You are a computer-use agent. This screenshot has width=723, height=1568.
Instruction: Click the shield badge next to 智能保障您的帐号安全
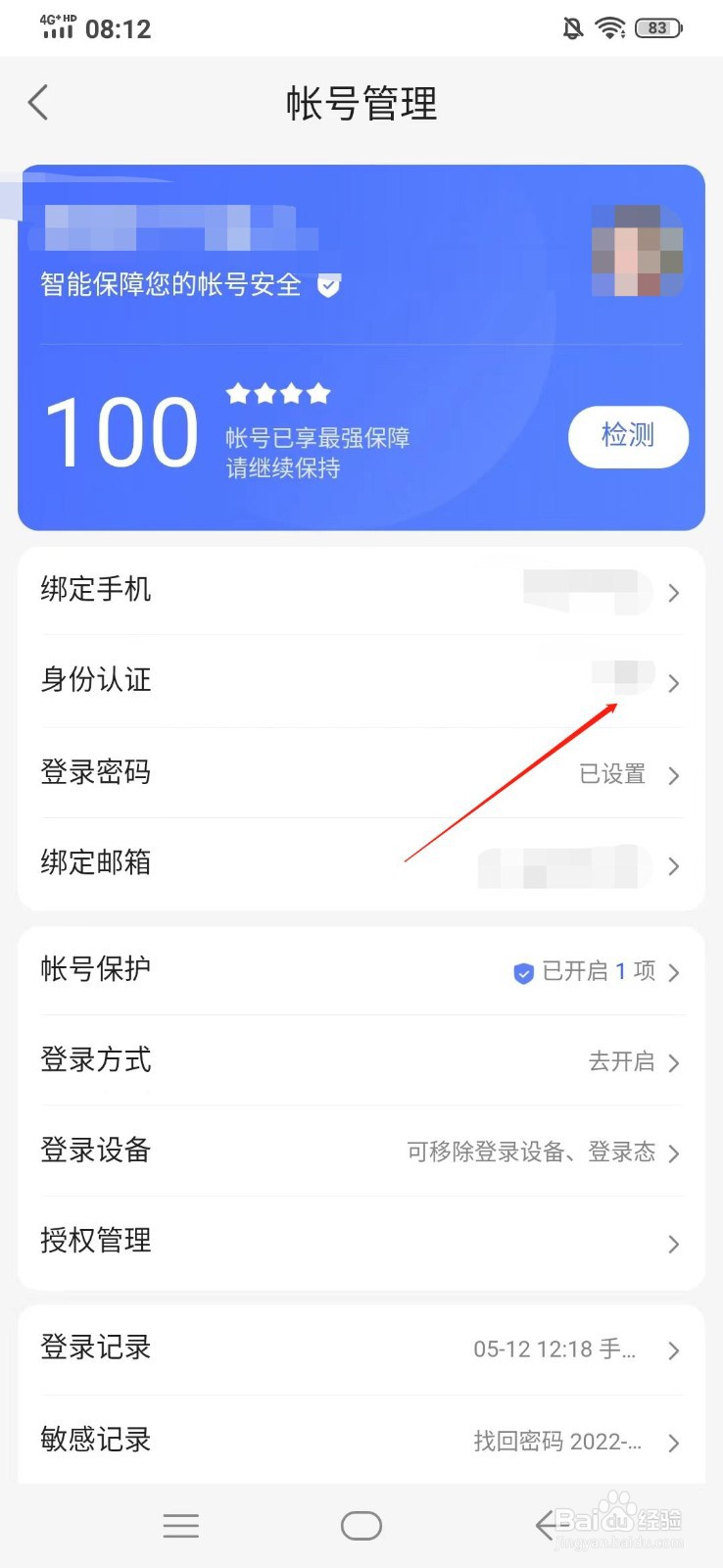click(329, 286)
